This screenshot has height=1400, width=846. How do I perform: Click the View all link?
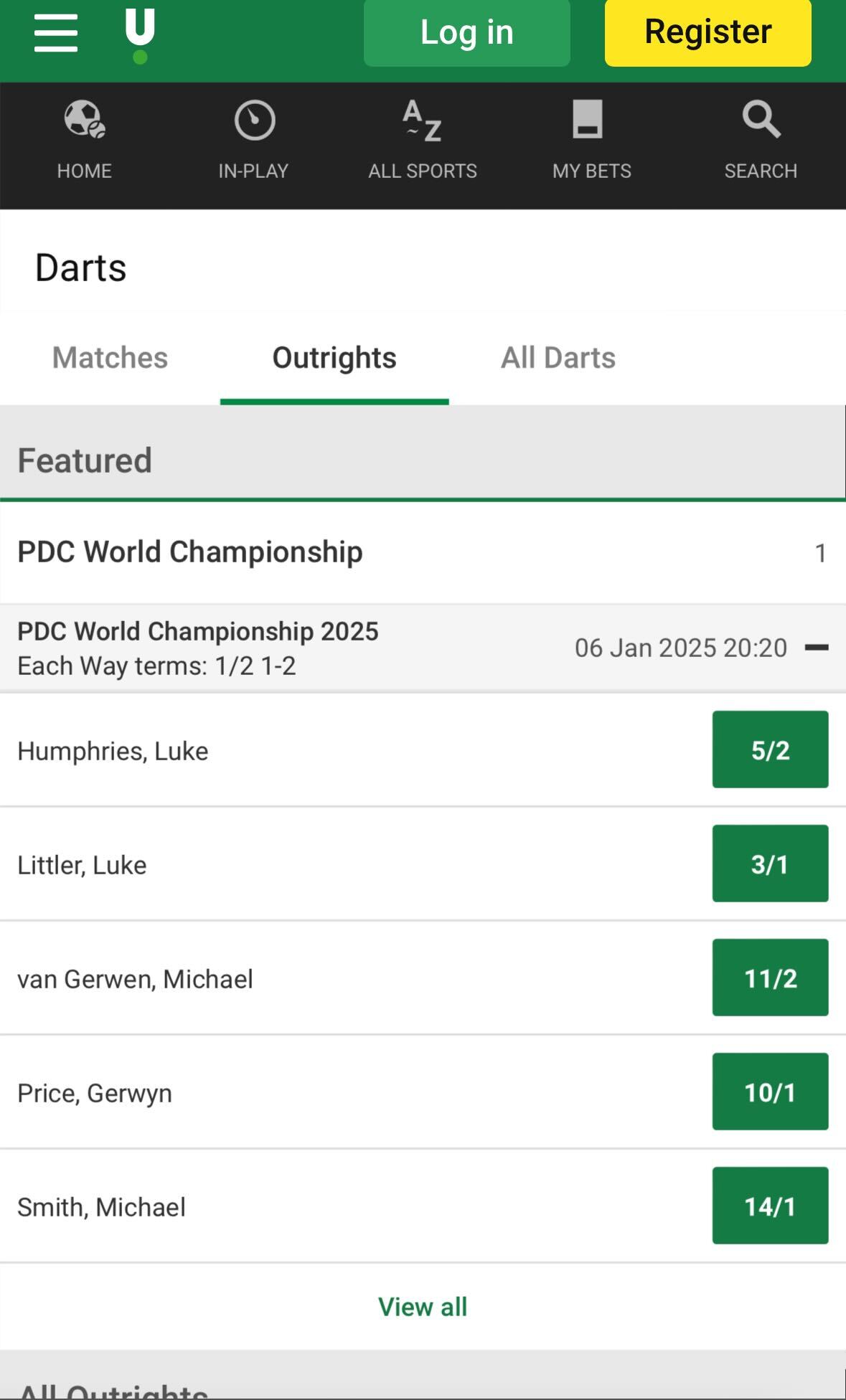tap(423, 1307)
